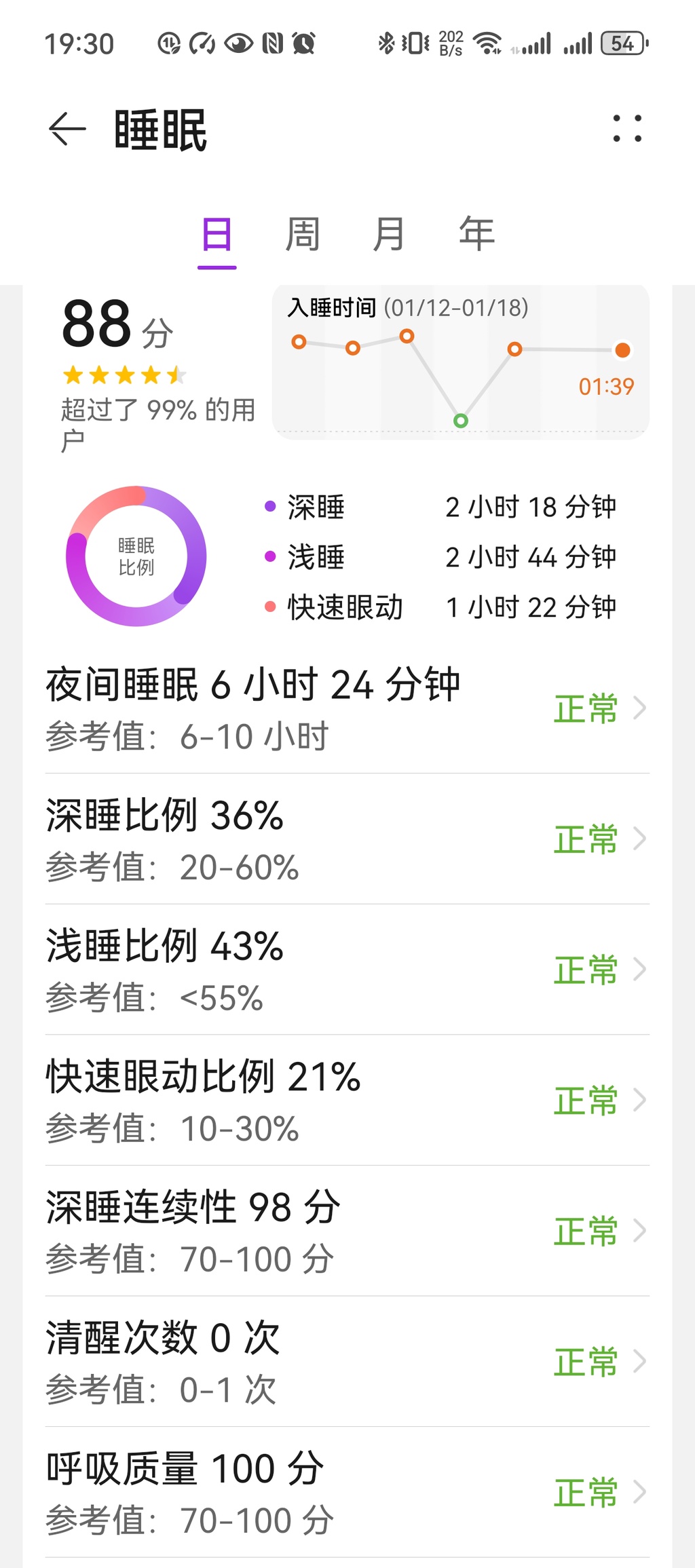Viewport: 695px width, 1568px height.
Task: Switch to the 周 tab
Action: click(303, 235)
